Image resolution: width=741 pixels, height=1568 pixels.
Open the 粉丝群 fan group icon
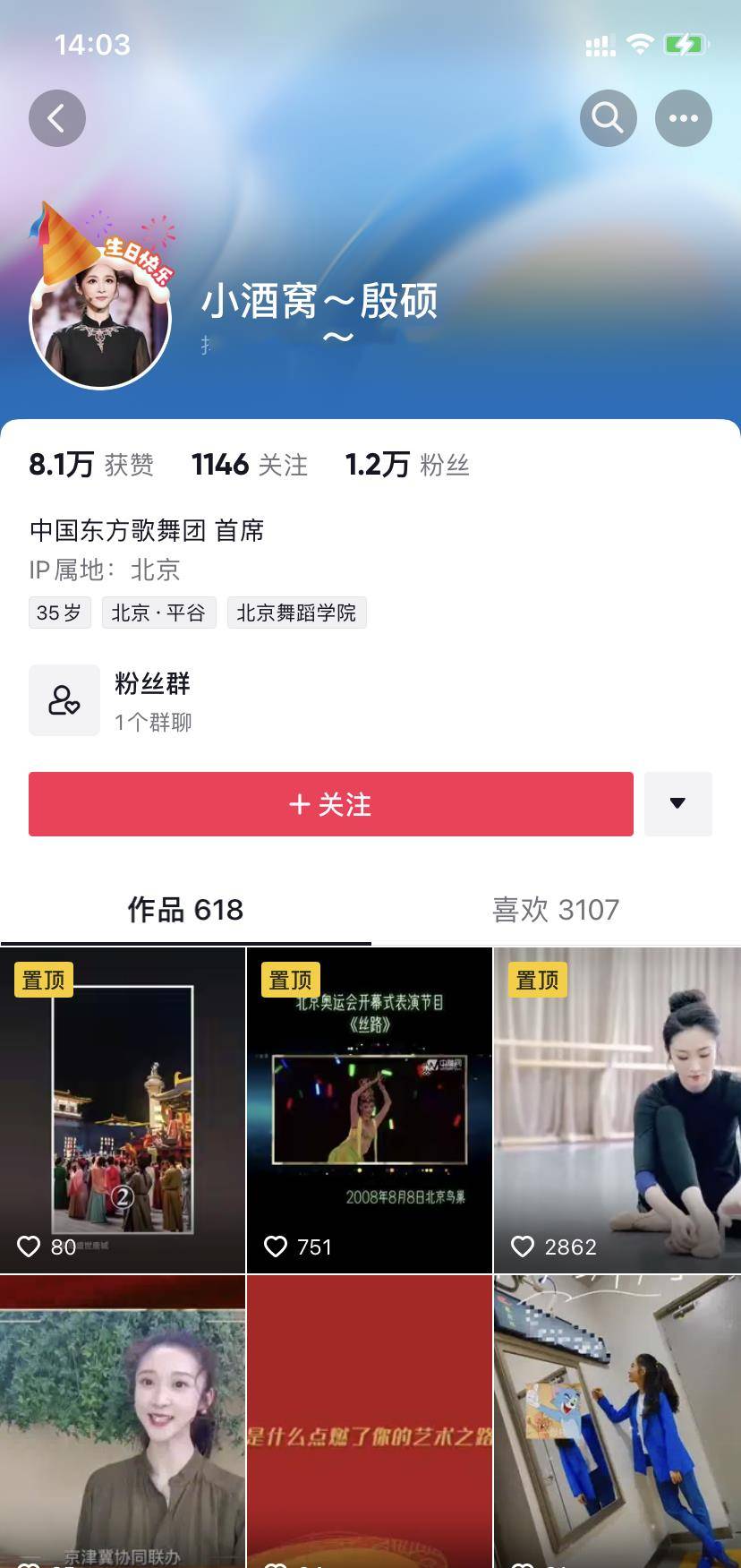pos(64,700)
